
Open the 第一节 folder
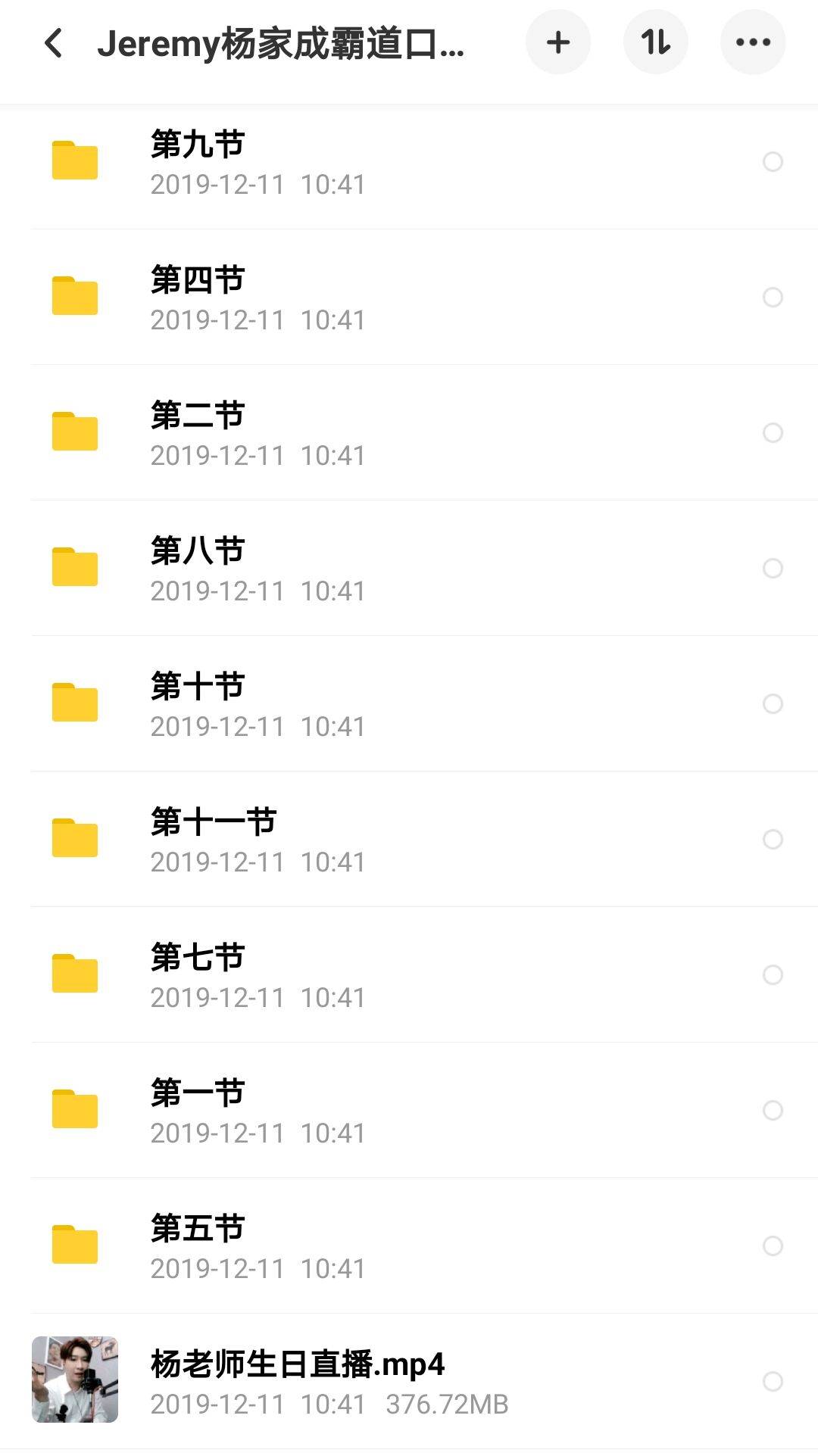pyautogui.click(x=409, y=1111)
